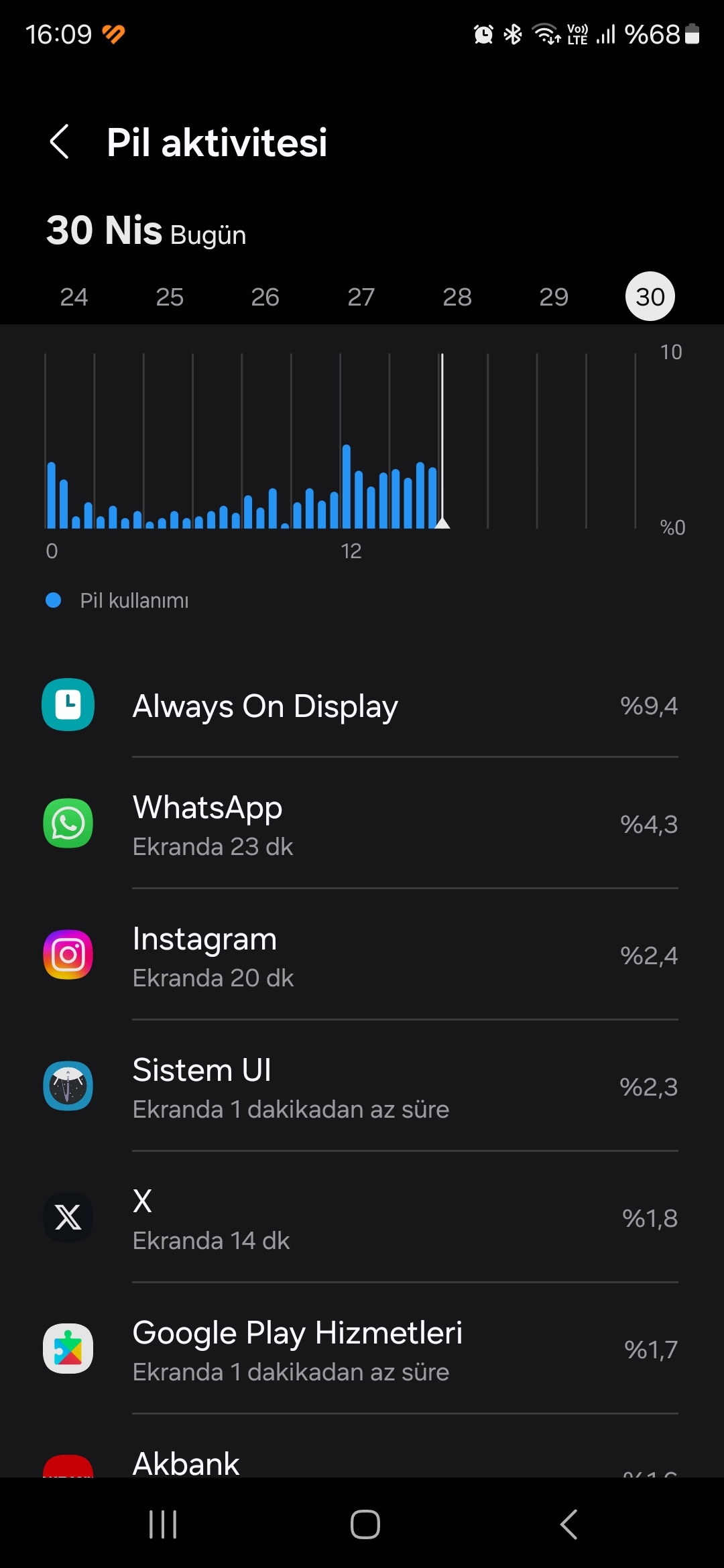Select today, day 30
Viewport: 724px width, 1568px height.
[x=650, y=296]
